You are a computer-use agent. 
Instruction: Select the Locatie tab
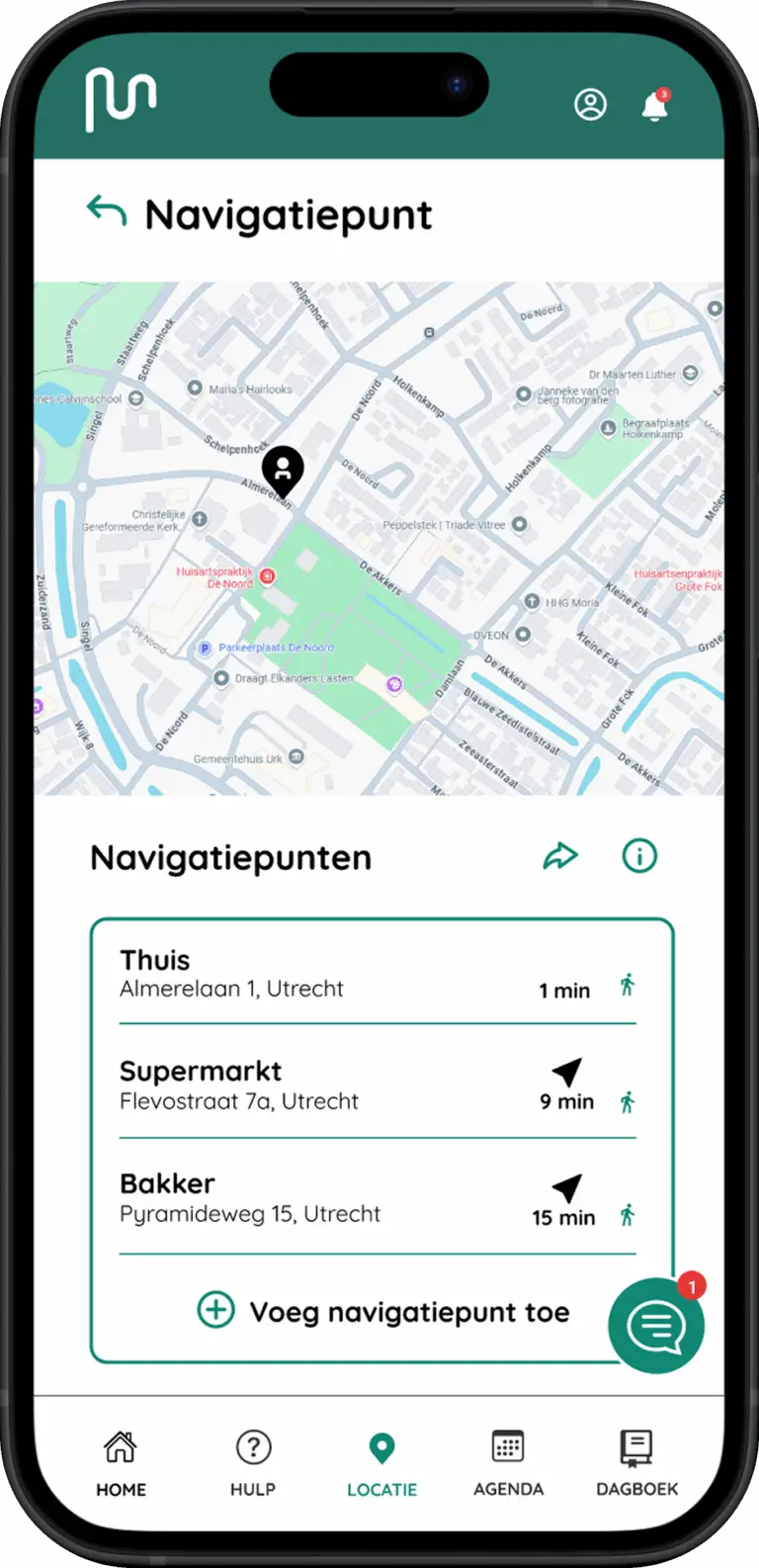click(x=381, y=1463)
